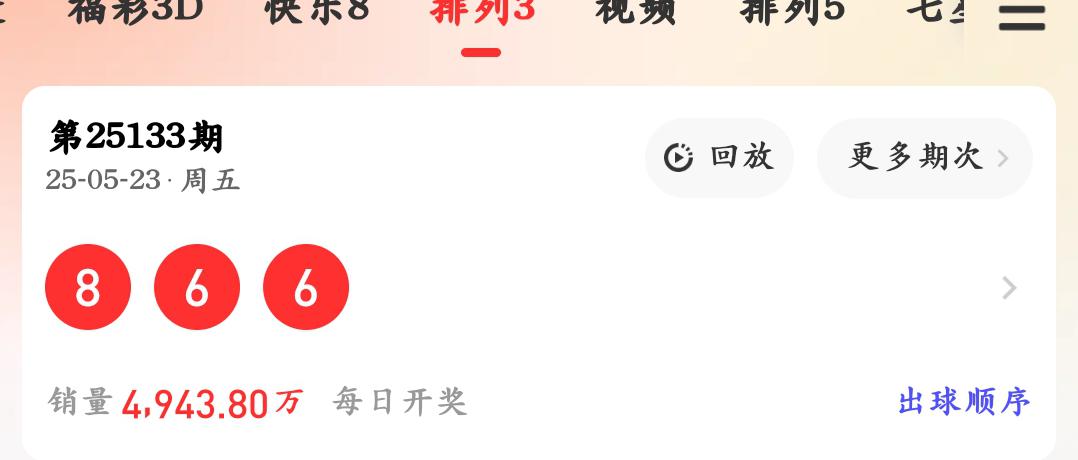Switch to the 排列5 tab
The width and height of the screenshot is (1078, 460).
coord(792,10)
